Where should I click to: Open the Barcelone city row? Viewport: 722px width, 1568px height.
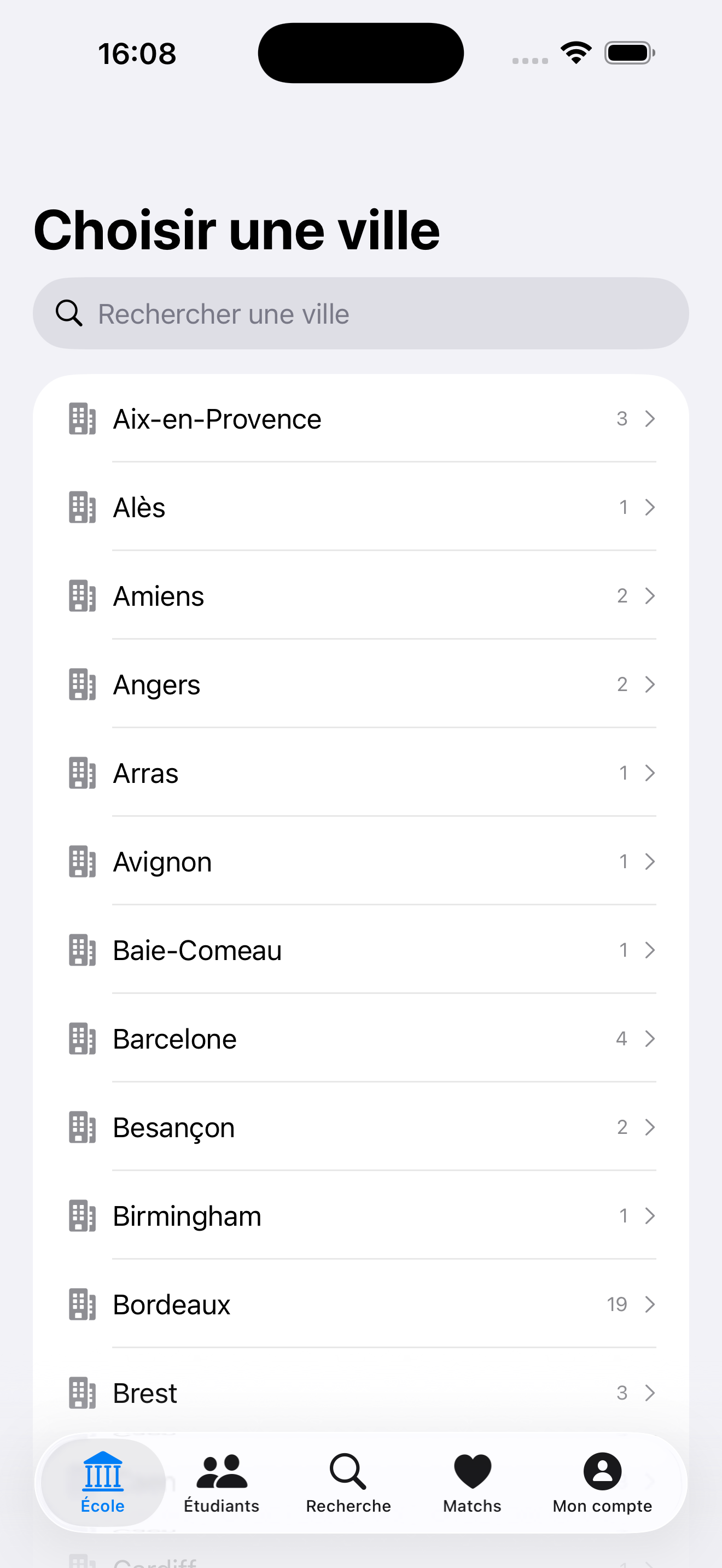click(x=360, y=1038)
